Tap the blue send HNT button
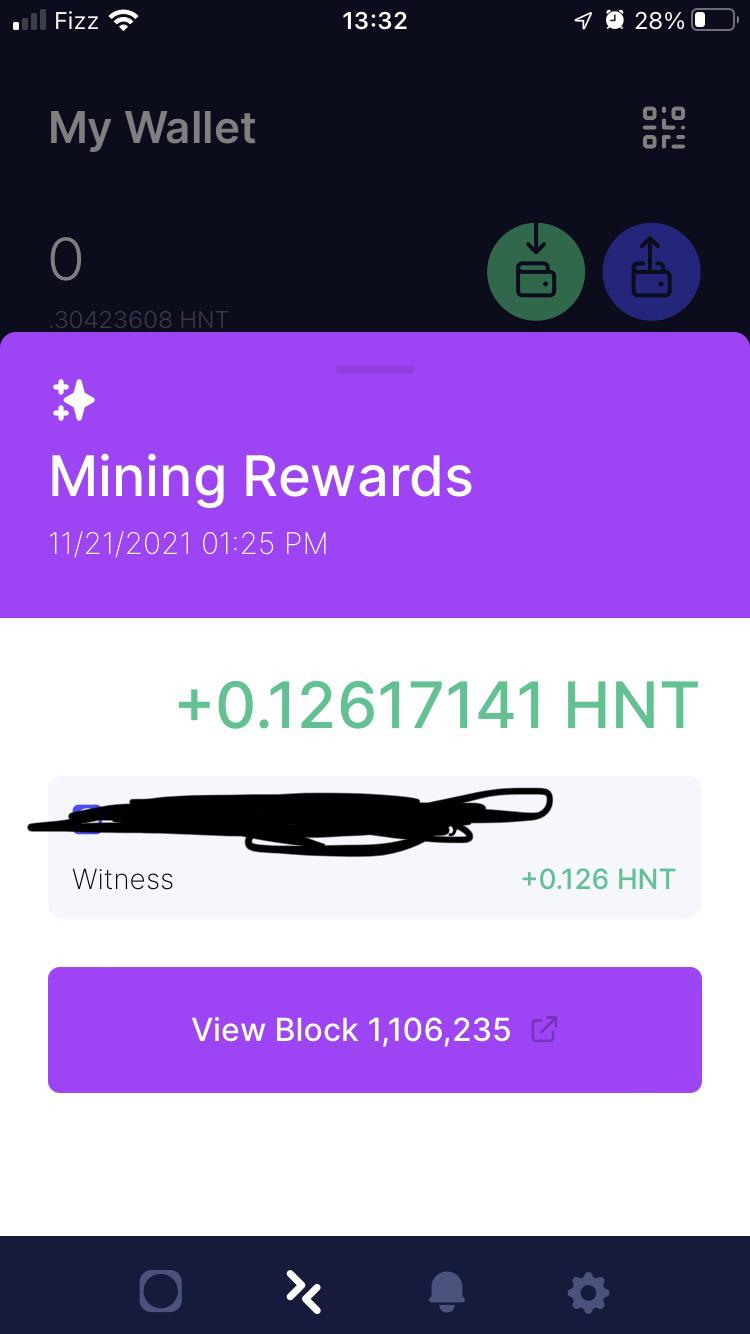 pos(652,272)
